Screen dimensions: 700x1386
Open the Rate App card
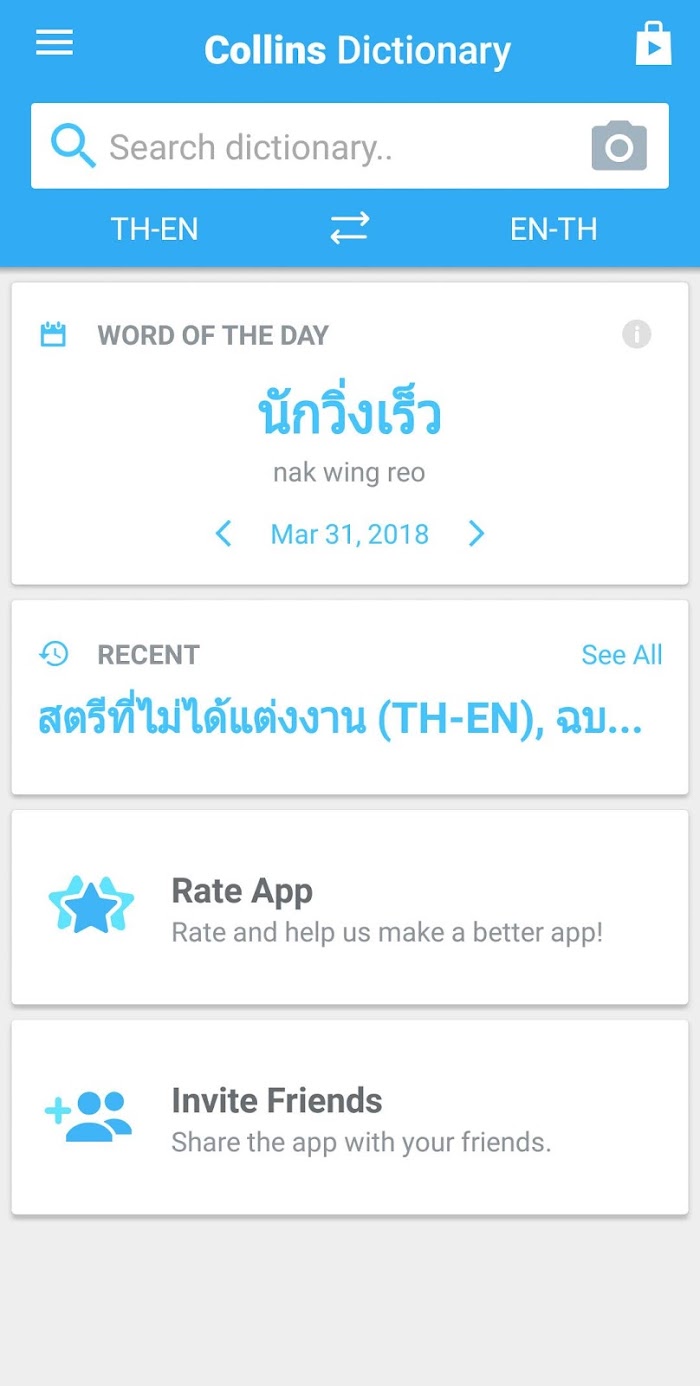(x=350, y=907)
